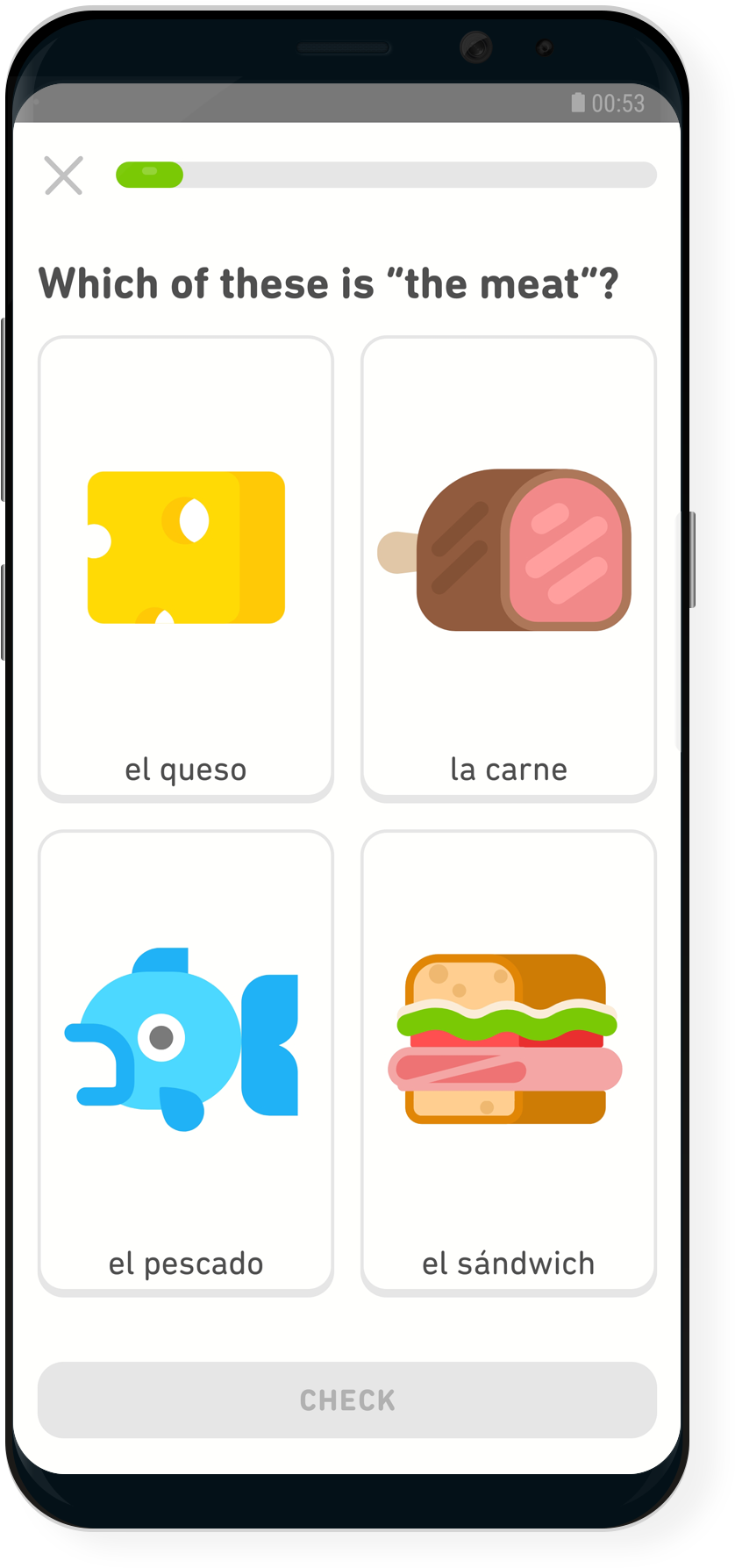Choose the "la carne" meat card

click(x=509, y=568)
